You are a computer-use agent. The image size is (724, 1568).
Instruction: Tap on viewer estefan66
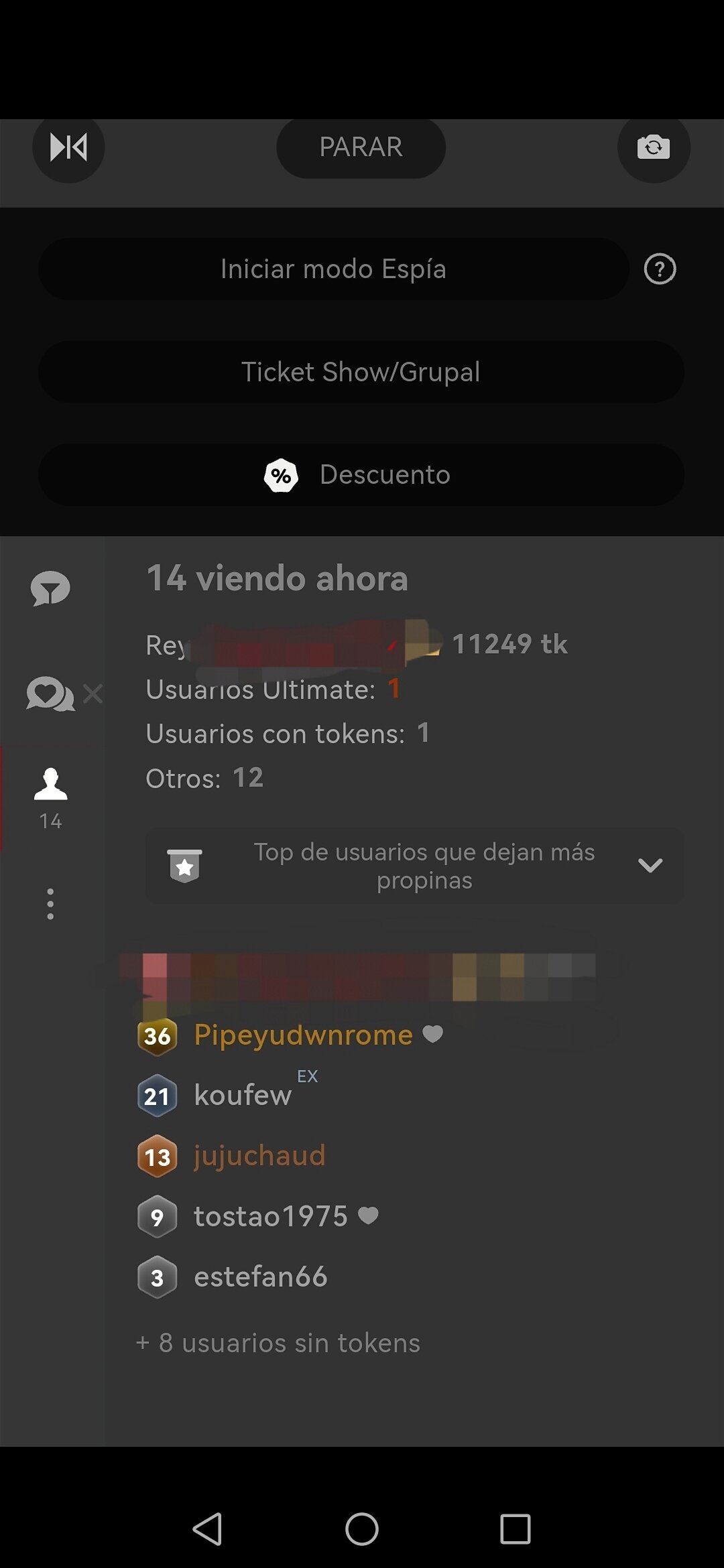261,1277
